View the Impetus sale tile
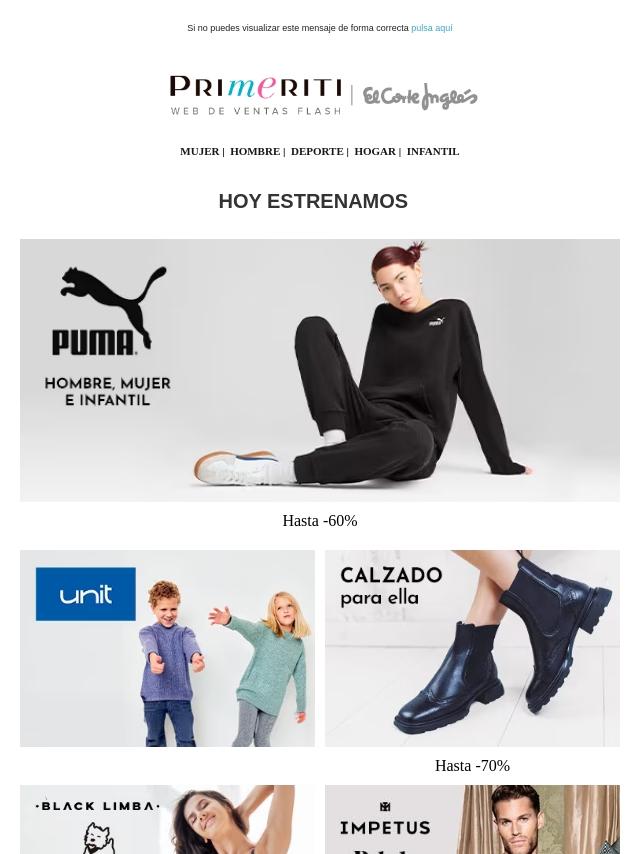This screenshot has width=640, height=854. click(x=472, y=820)
